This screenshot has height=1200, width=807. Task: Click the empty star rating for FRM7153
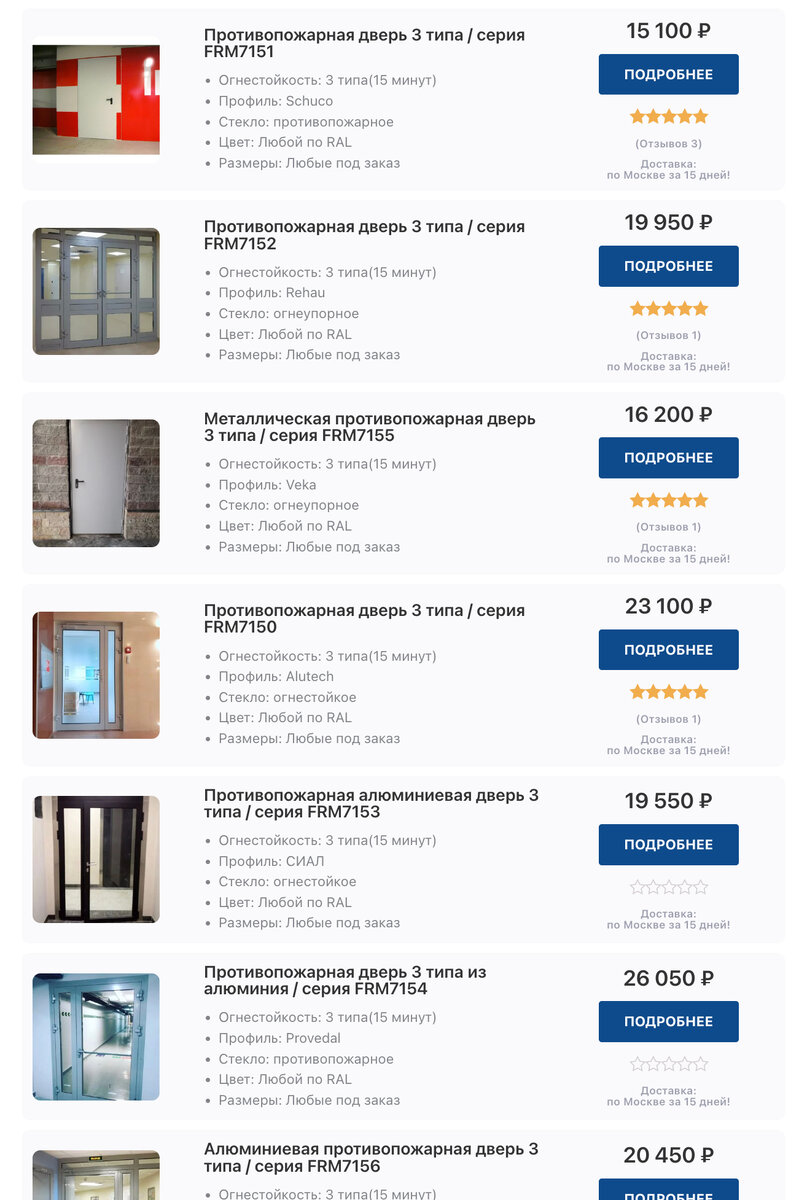[x=668, y=886]
